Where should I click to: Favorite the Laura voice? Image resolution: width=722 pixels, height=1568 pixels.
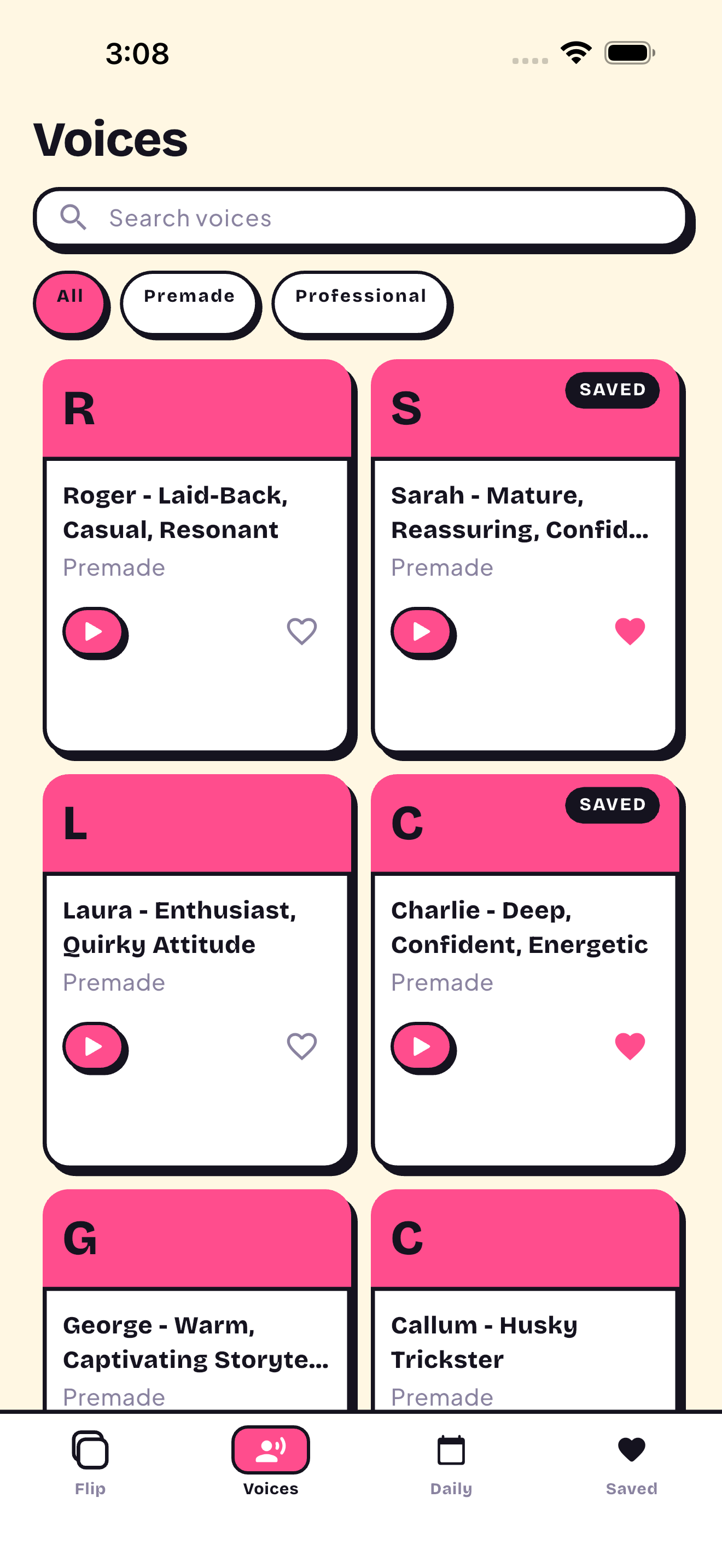click(x=302, y=1046)
